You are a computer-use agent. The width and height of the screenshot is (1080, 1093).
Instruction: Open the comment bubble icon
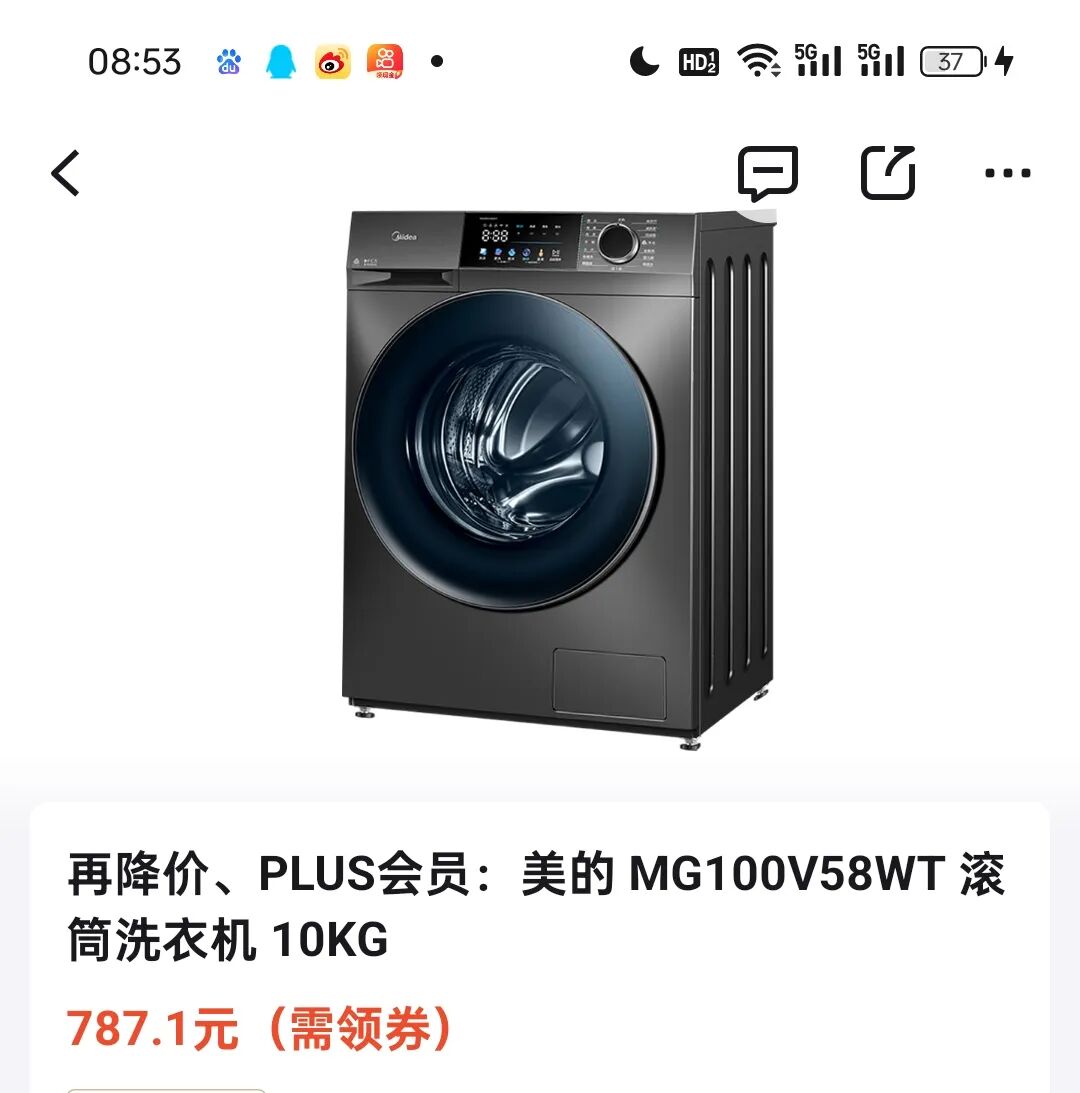pos(767,173)
